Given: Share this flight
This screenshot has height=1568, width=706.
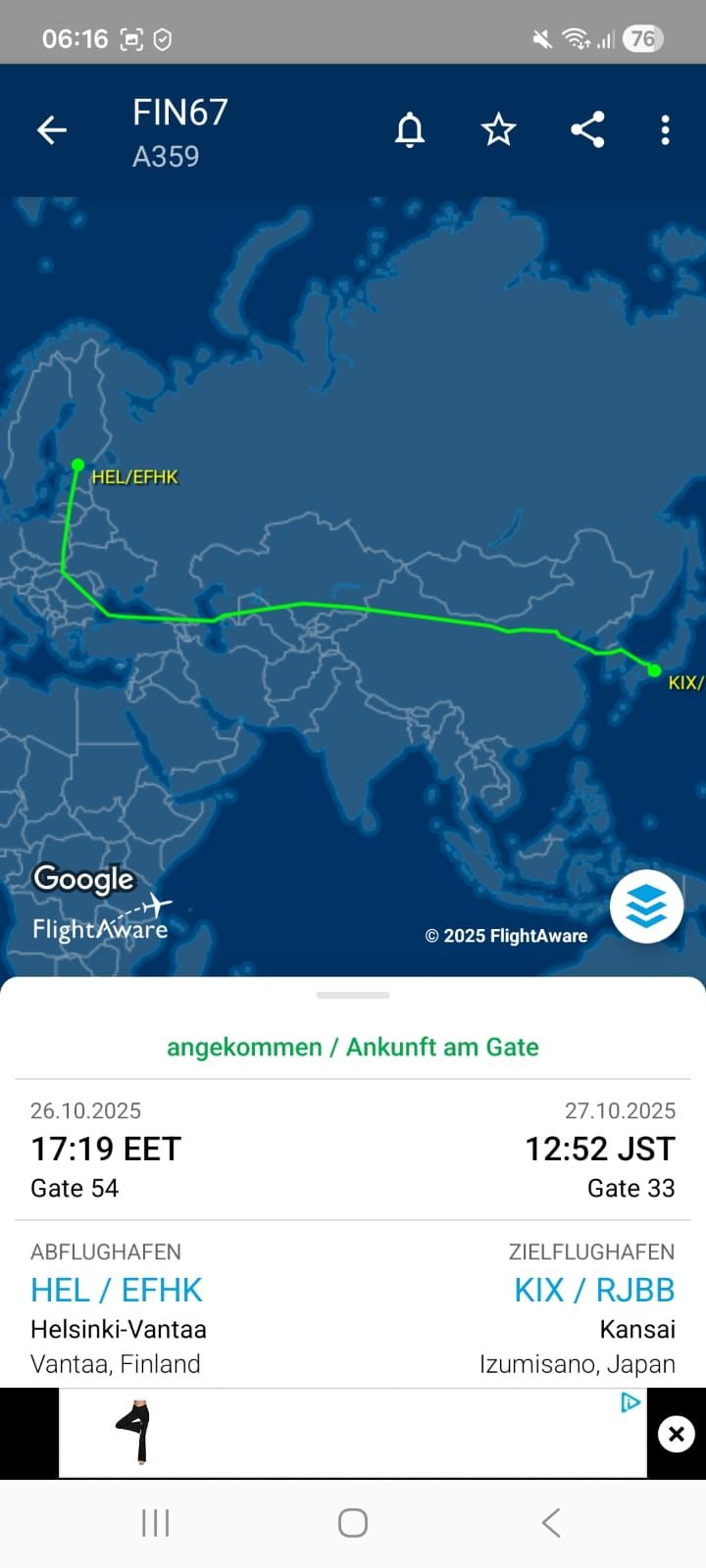Looking at the screenshot, I should pos(587,129).
